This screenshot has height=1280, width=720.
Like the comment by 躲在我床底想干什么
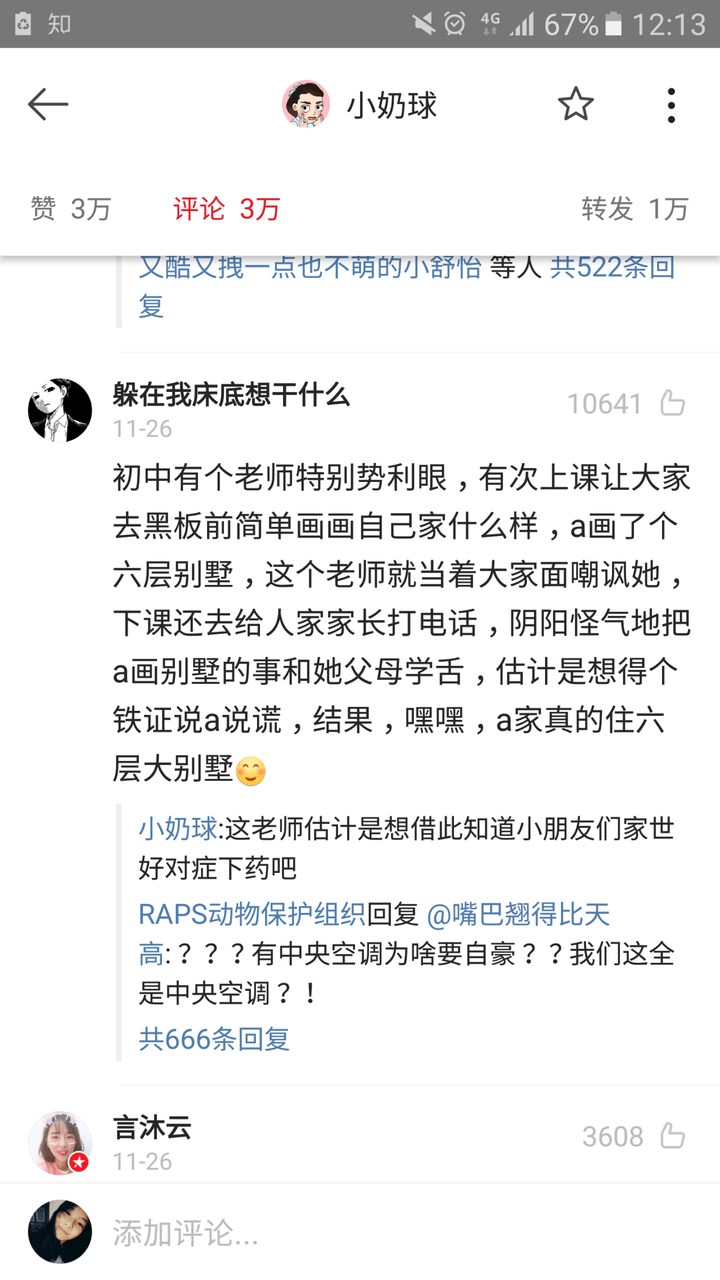672,403
